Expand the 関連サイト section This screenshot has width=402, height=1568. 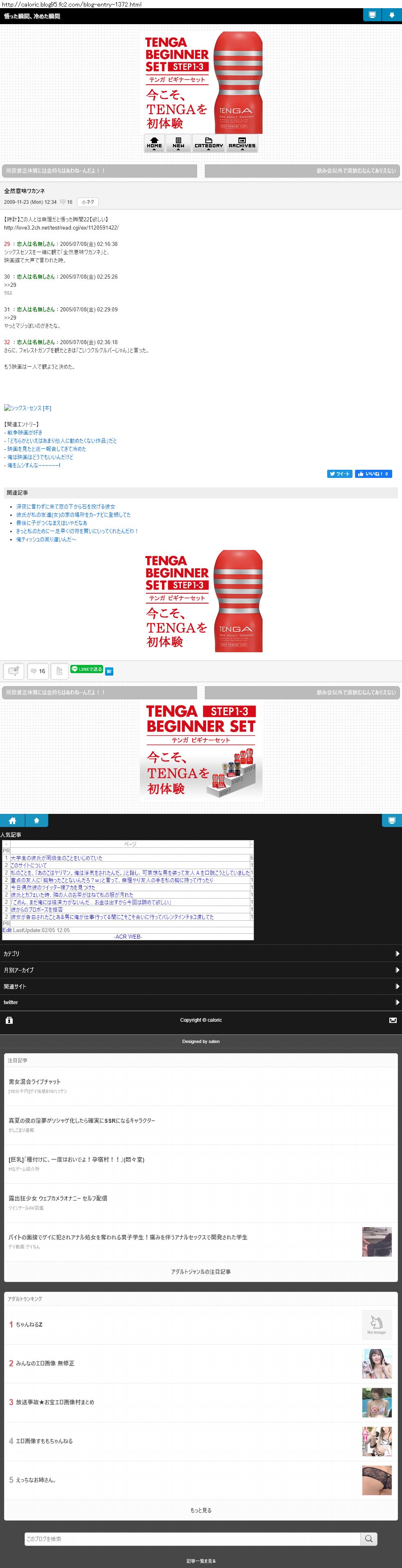pyautogui.click(x=201, y=986)
